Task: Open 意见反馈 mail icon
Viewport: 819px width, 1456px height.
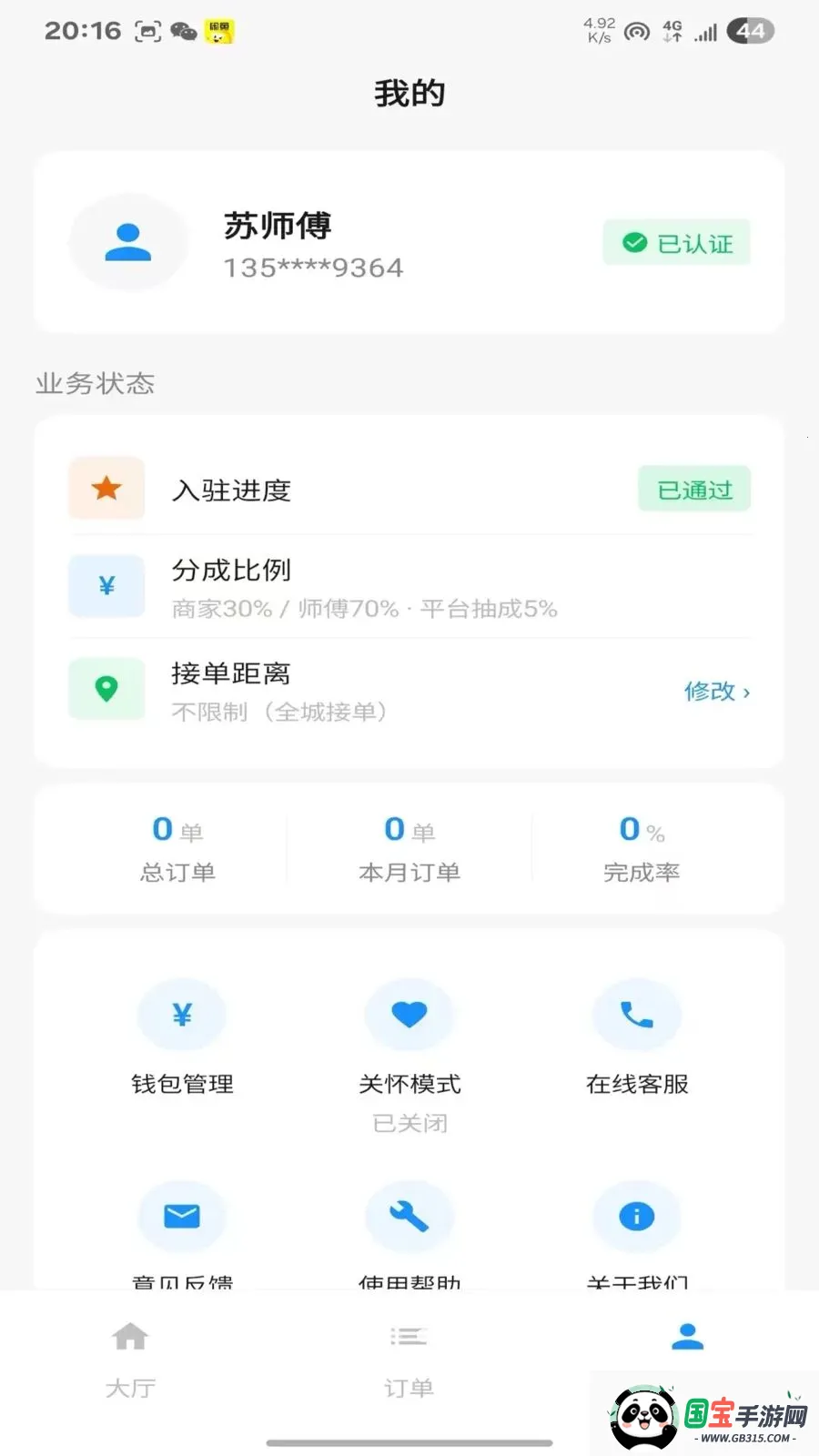Action: click(x=182, y=1217)
